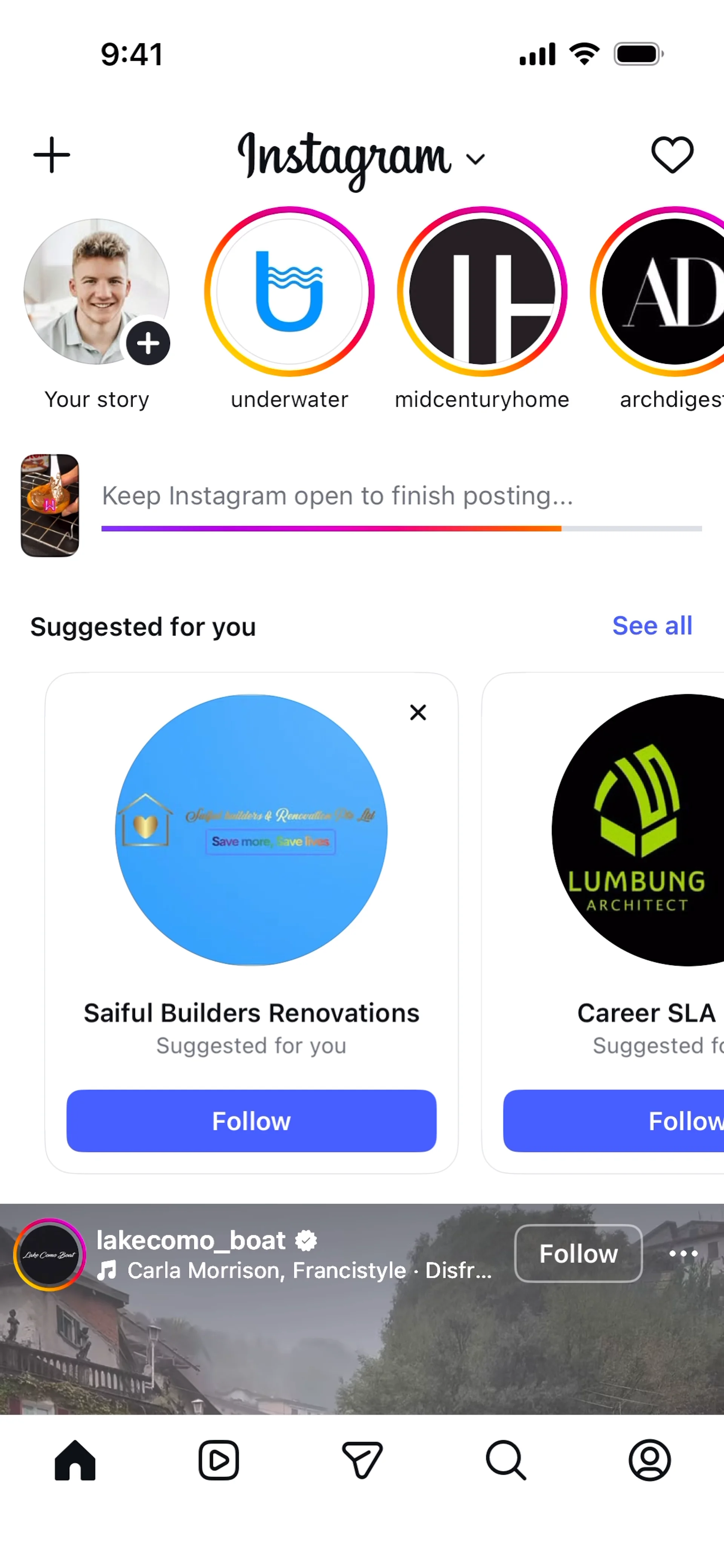Follow lakecomo_boat from the post header
Image resolution: width=724 pixels, height=1568 pixels.
(x=578, y=1253)
